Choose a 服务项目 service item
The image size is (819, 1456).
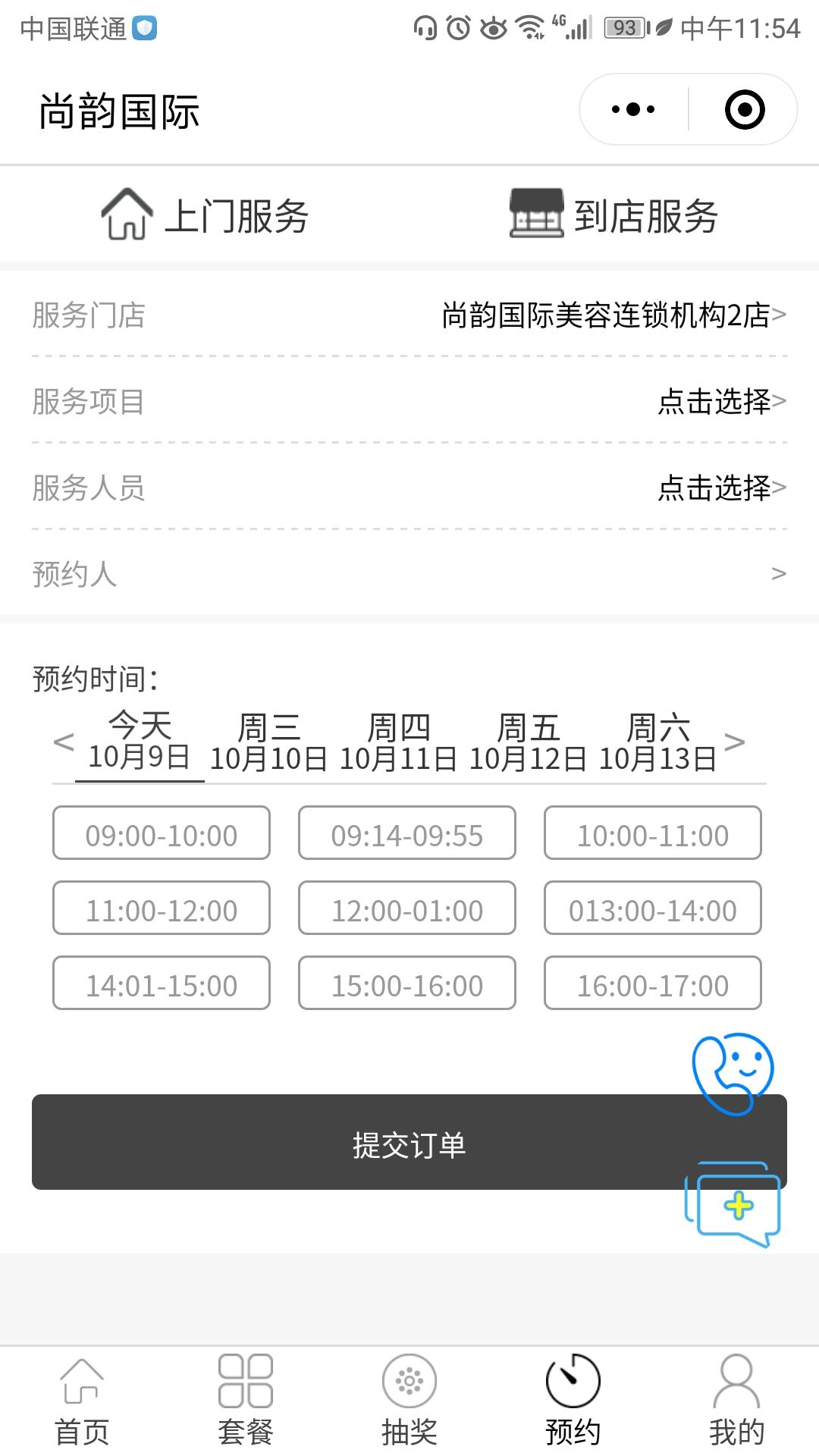[x=720, y=402]
